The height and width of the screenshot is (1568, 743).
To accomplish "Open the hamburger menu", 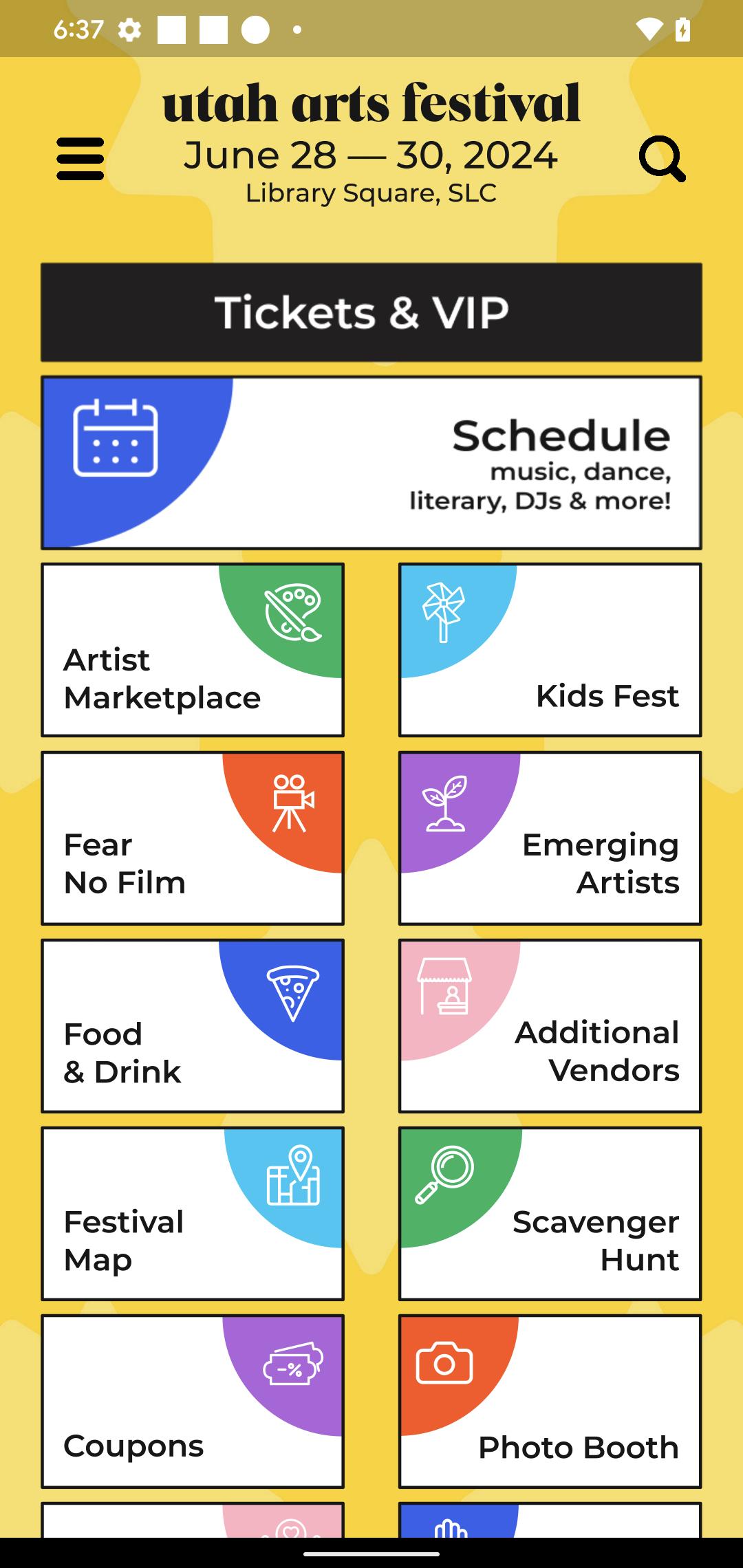I will (x=80, y=159).
